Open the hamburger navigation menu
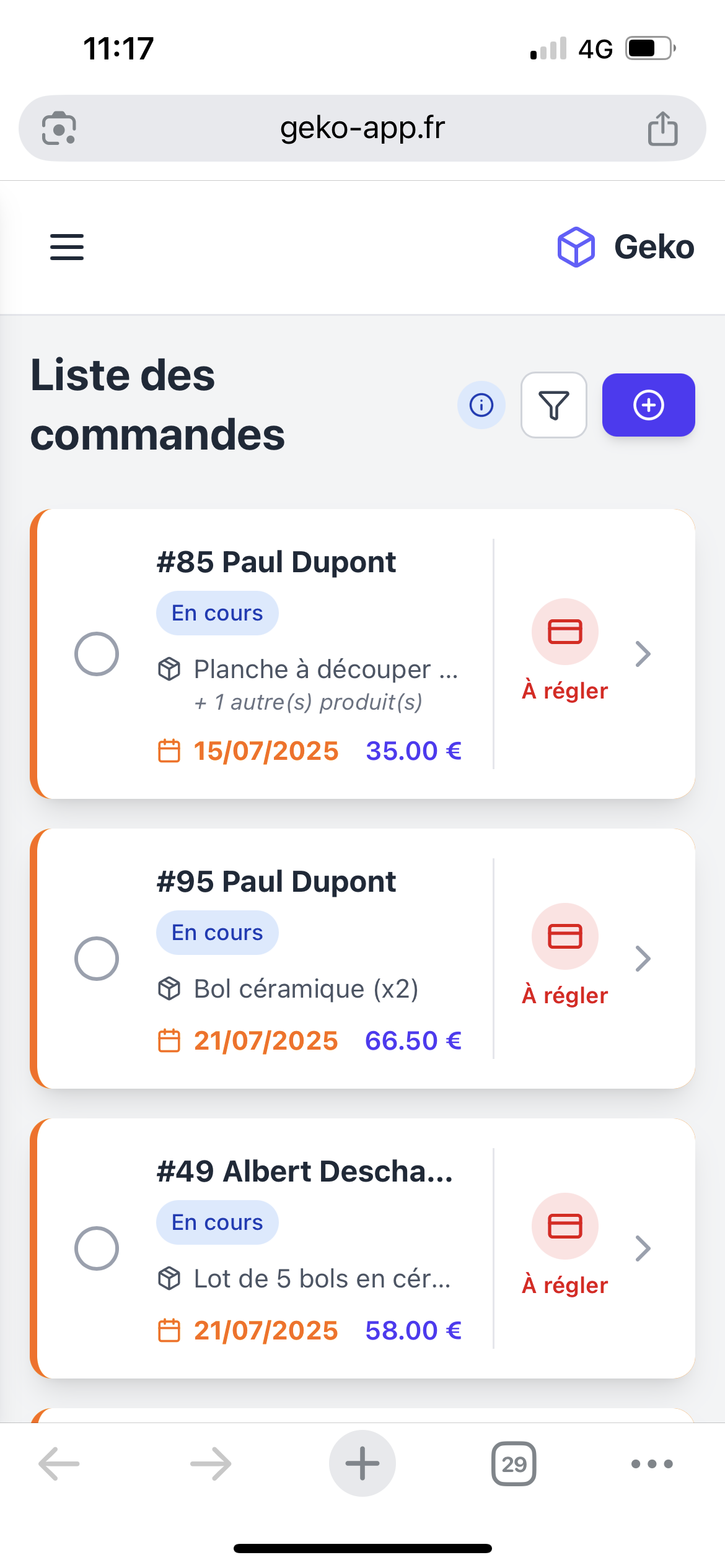Image resolution: width=725 pixels, height=1568 pixels. click(x=66, y=247)
